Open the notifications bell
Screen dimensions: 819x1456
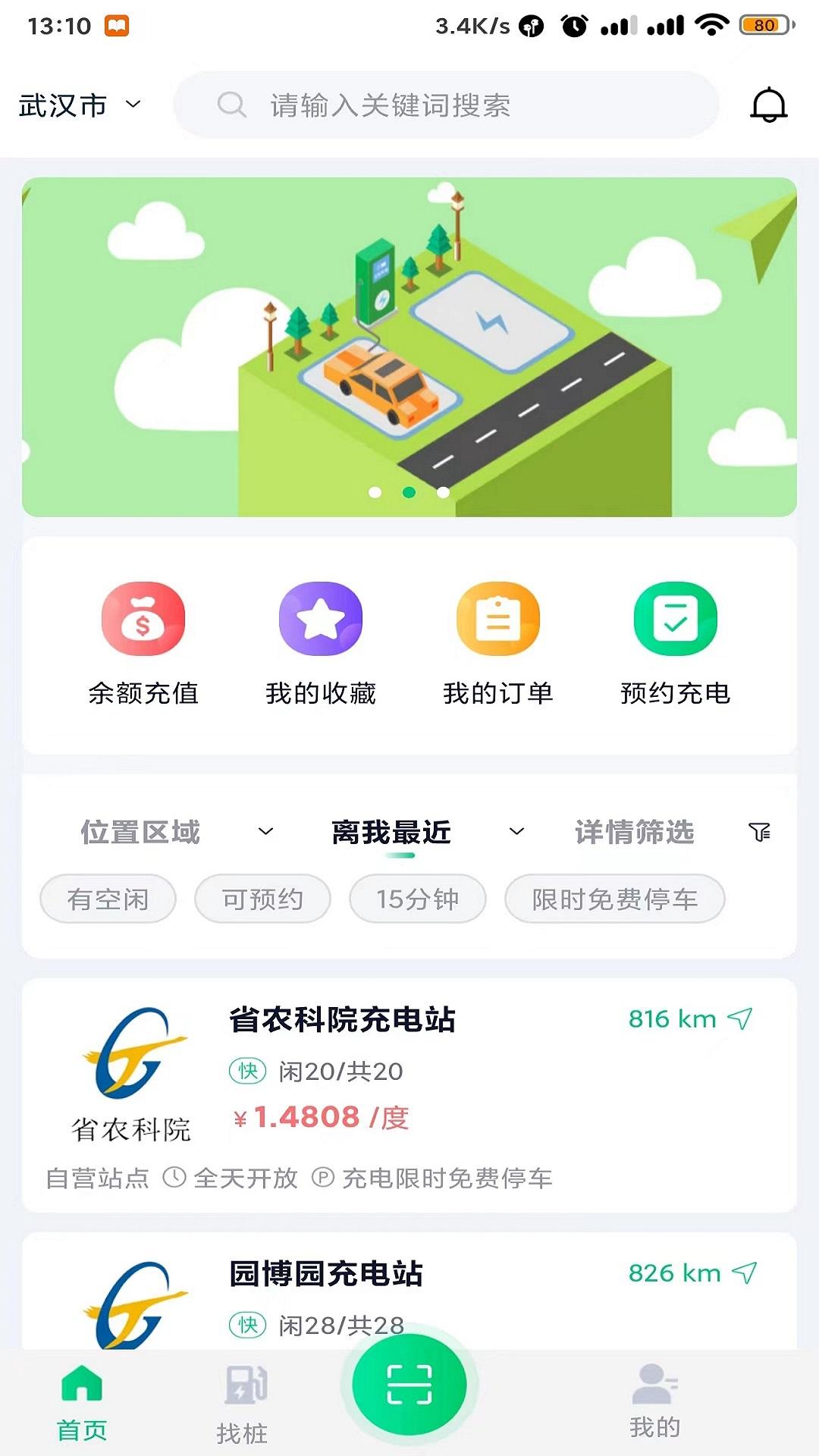[768, 105]
